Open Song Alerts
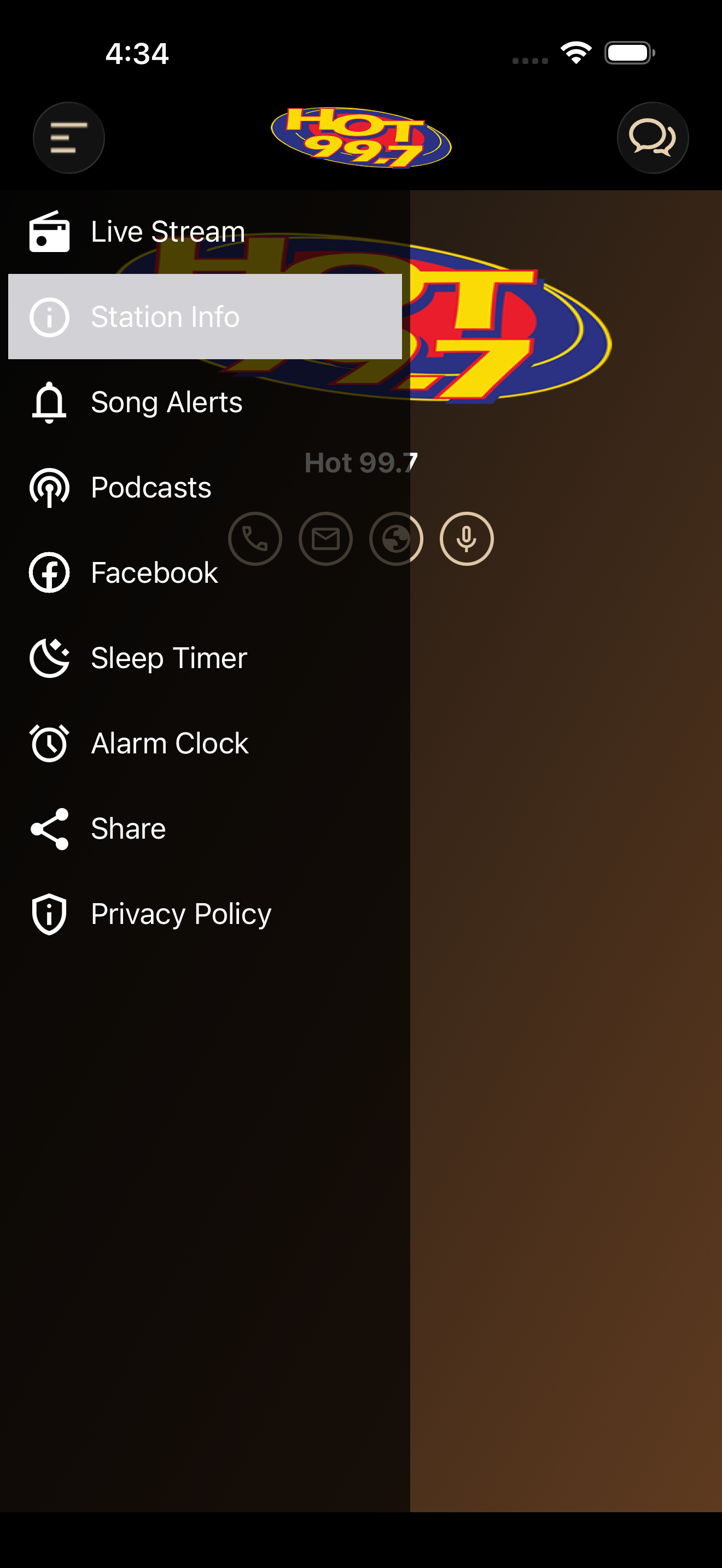722x1568 pixels. [x=205, y=402]
